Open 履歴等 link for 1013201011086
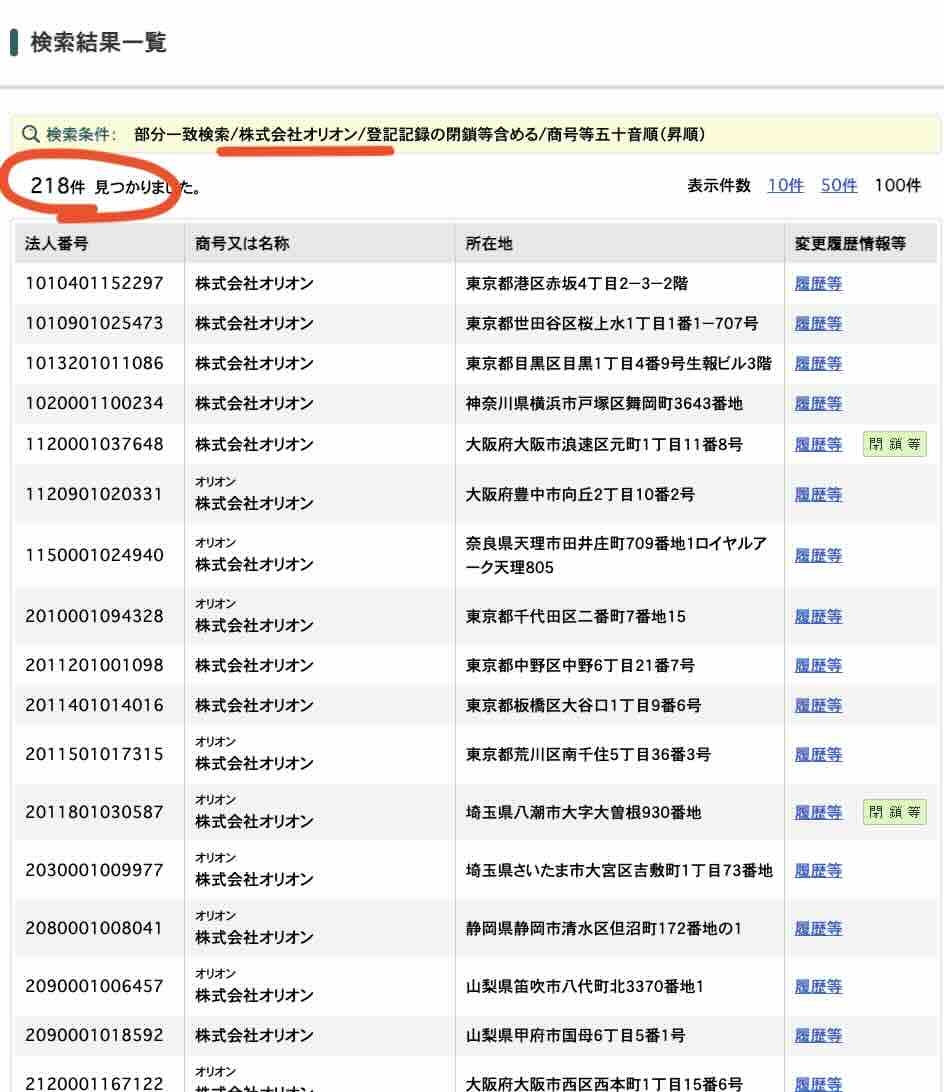Viewport: 944px width, 1092px height. (x=818, y=364)
